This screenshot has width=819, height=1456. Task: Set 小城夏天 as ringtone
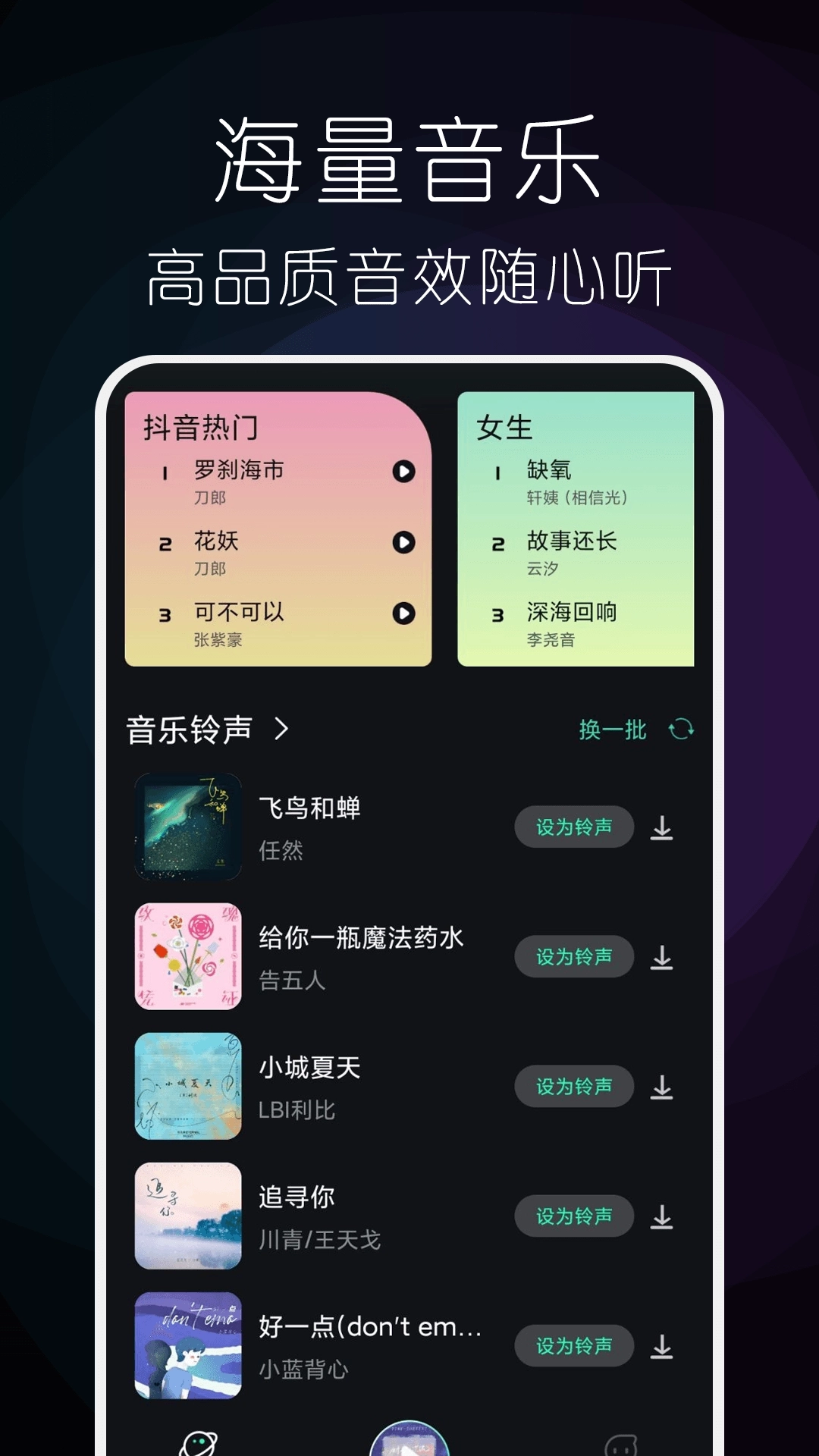pyautogui.click(x=574, y=1086)
